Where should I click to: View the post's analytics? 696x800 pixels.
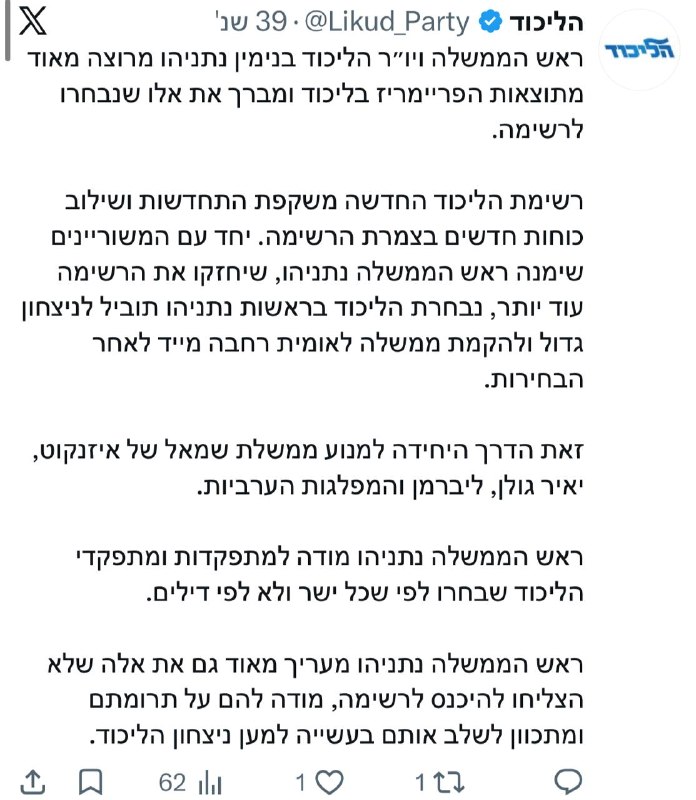pos(190,782)
